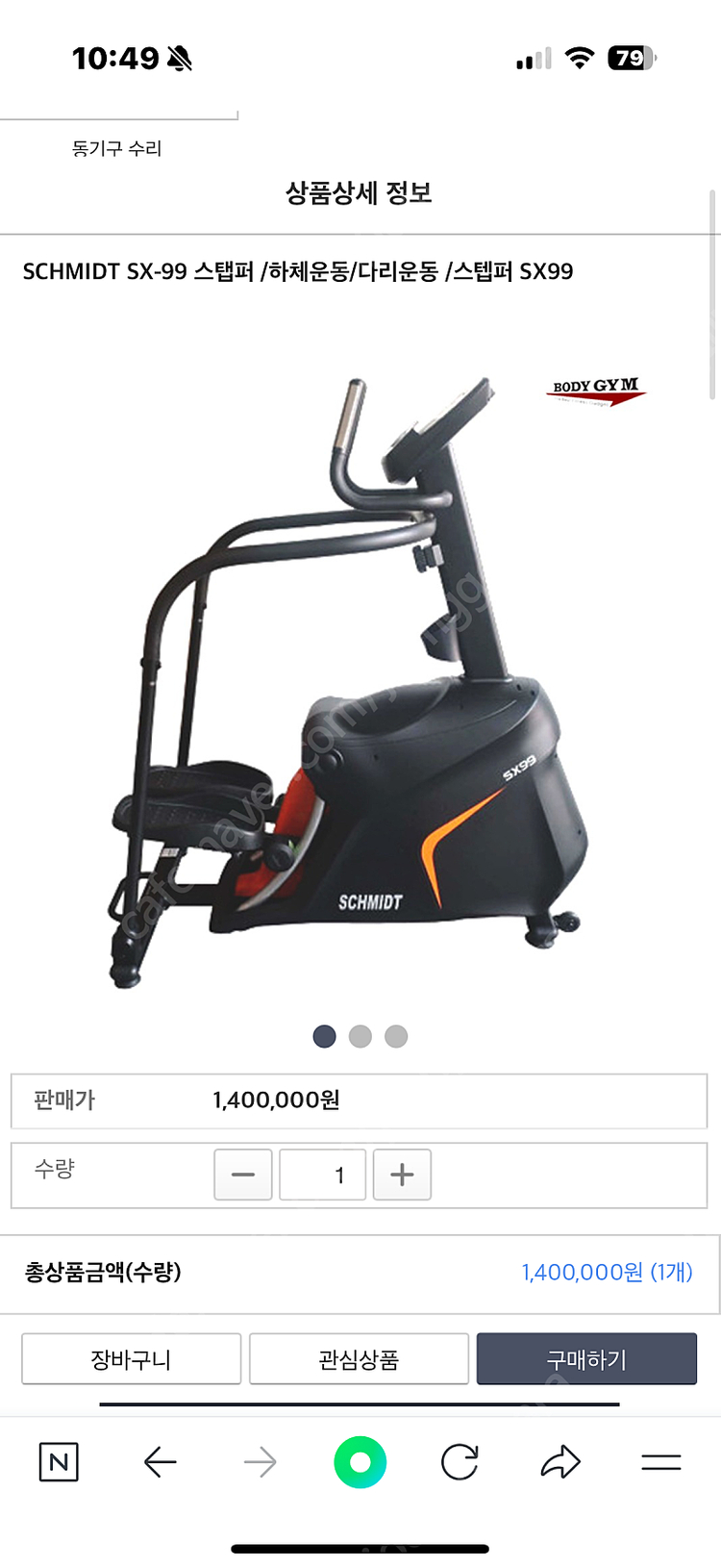Open the Naver home N icon
This screenshot has width=721, height=1568.
click(59, 1462)
